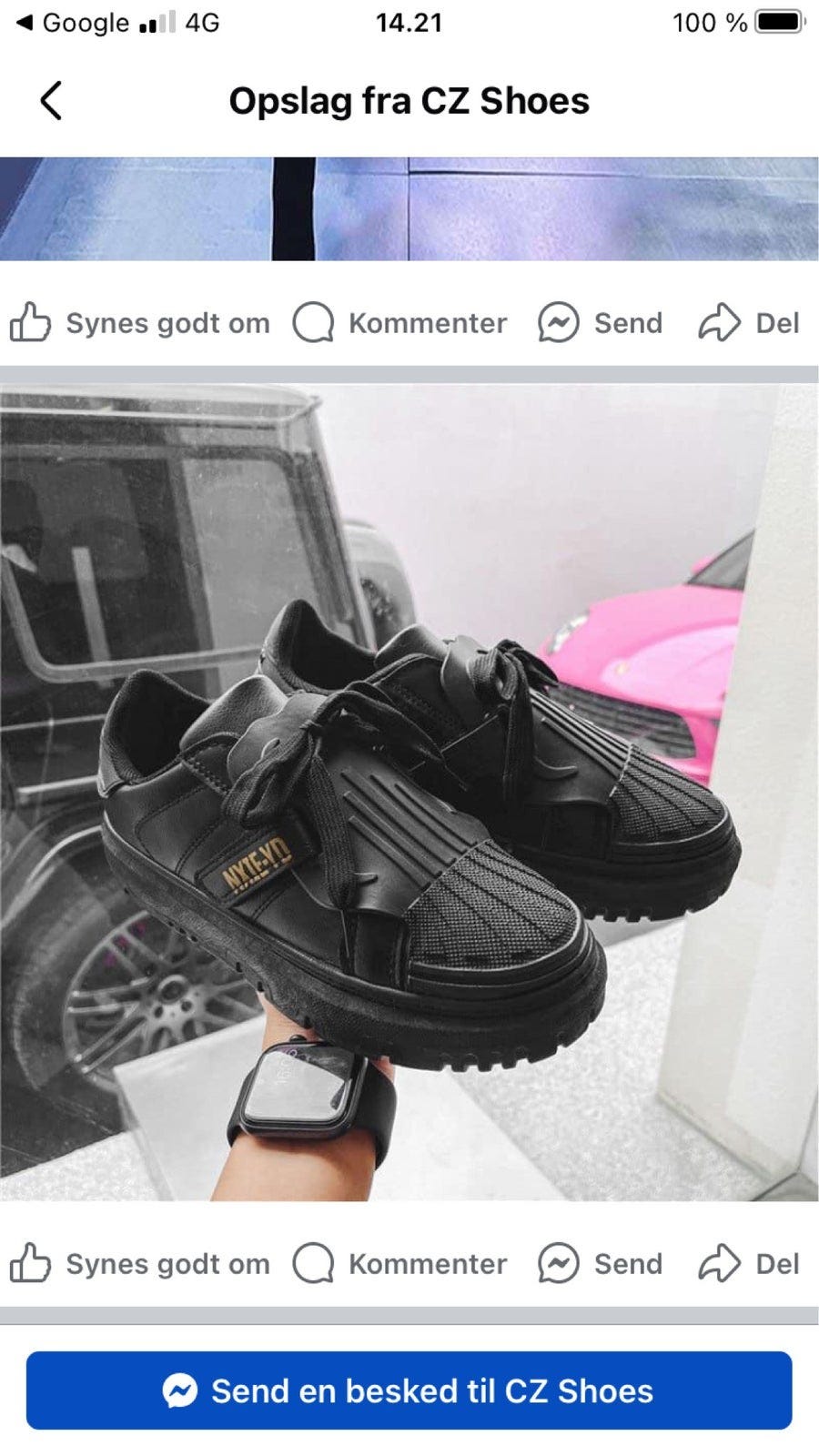Tap the Kommenter label in the bottom bar

(x=428, y=1263)
